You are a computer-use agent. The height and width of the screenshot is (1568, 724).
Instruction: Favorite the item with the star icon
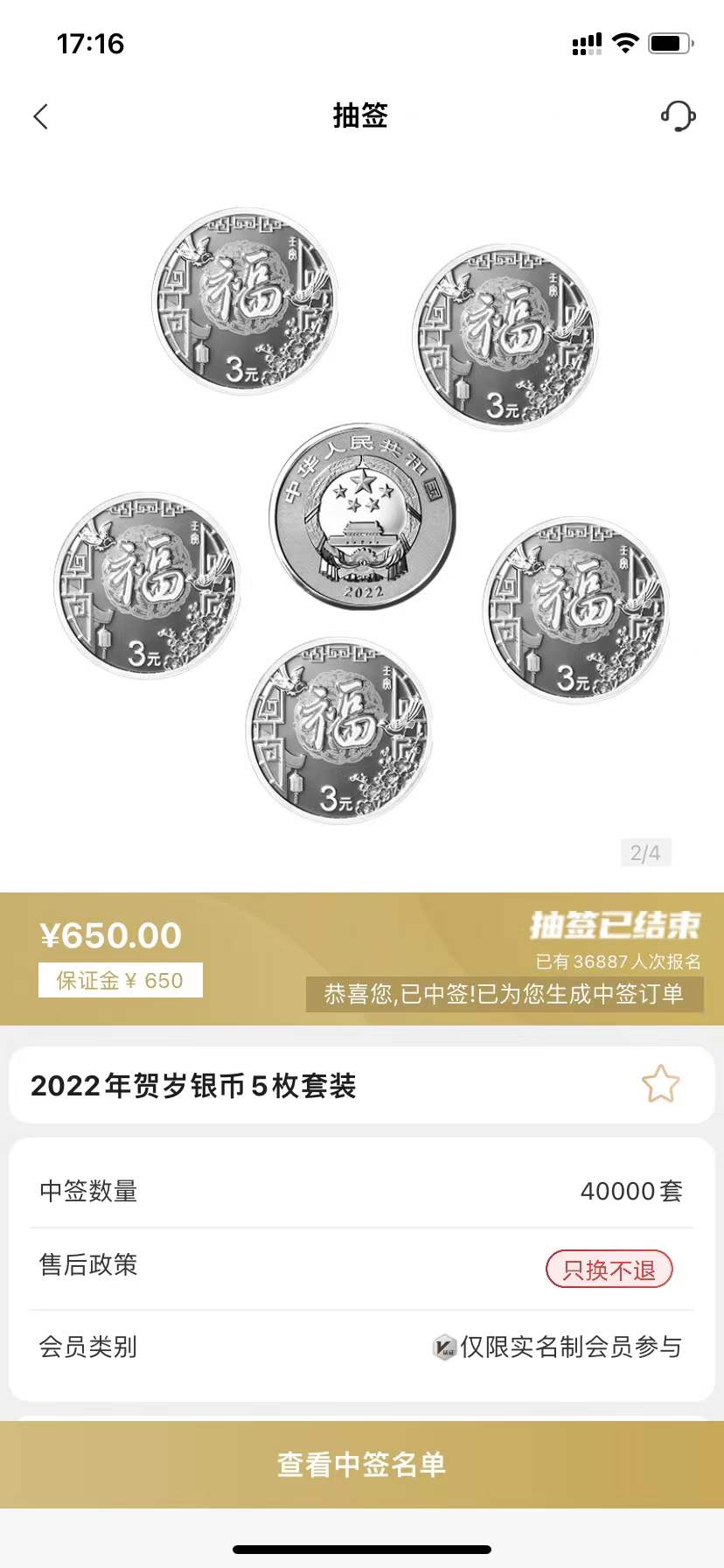(660, 1084)
